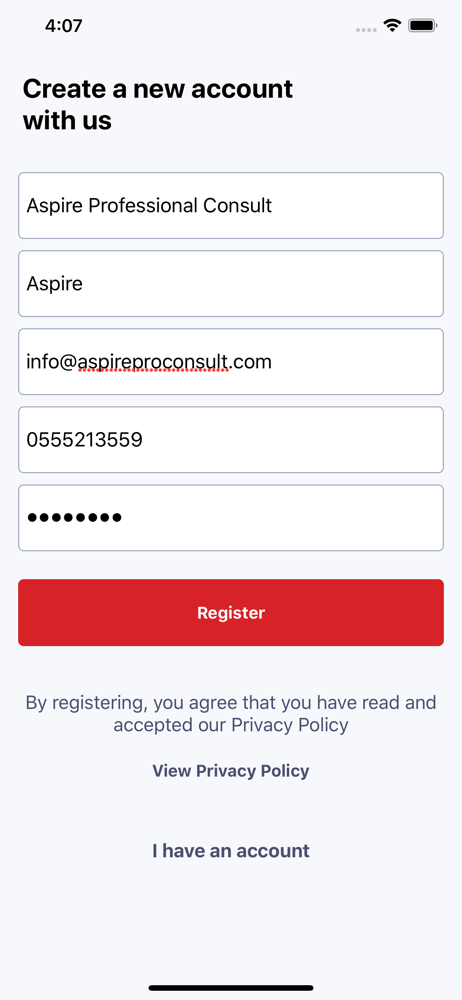Change the phone number 0555213559
The height and width of the screenshot is (1000, 462).
[230, 439]
